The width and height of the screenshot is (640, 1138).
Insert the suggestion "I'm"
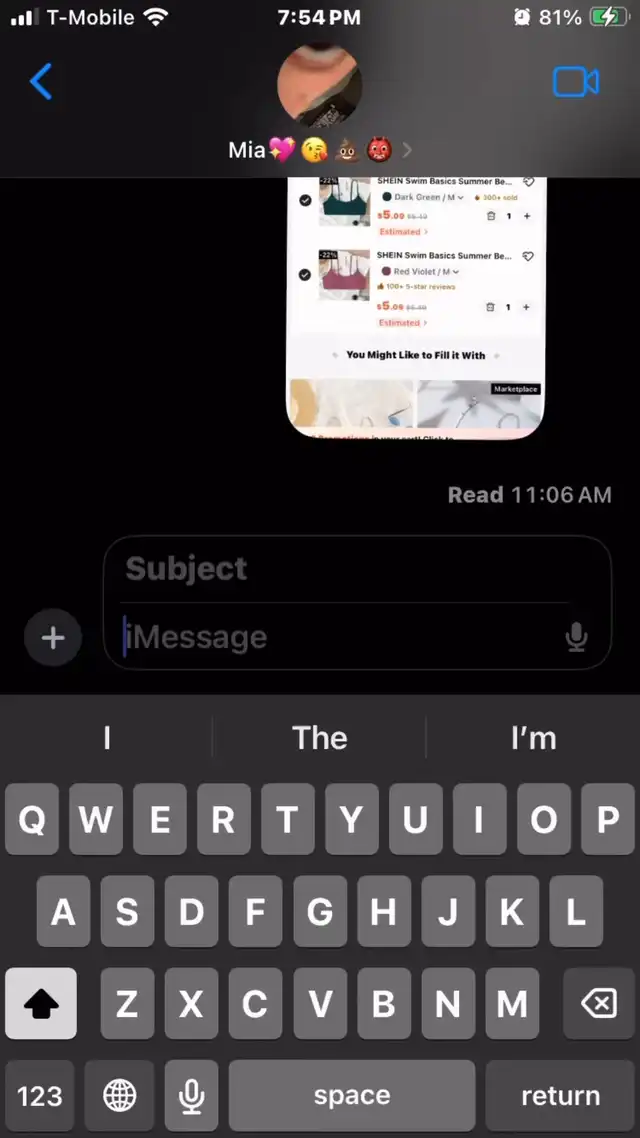pos(533,738)
